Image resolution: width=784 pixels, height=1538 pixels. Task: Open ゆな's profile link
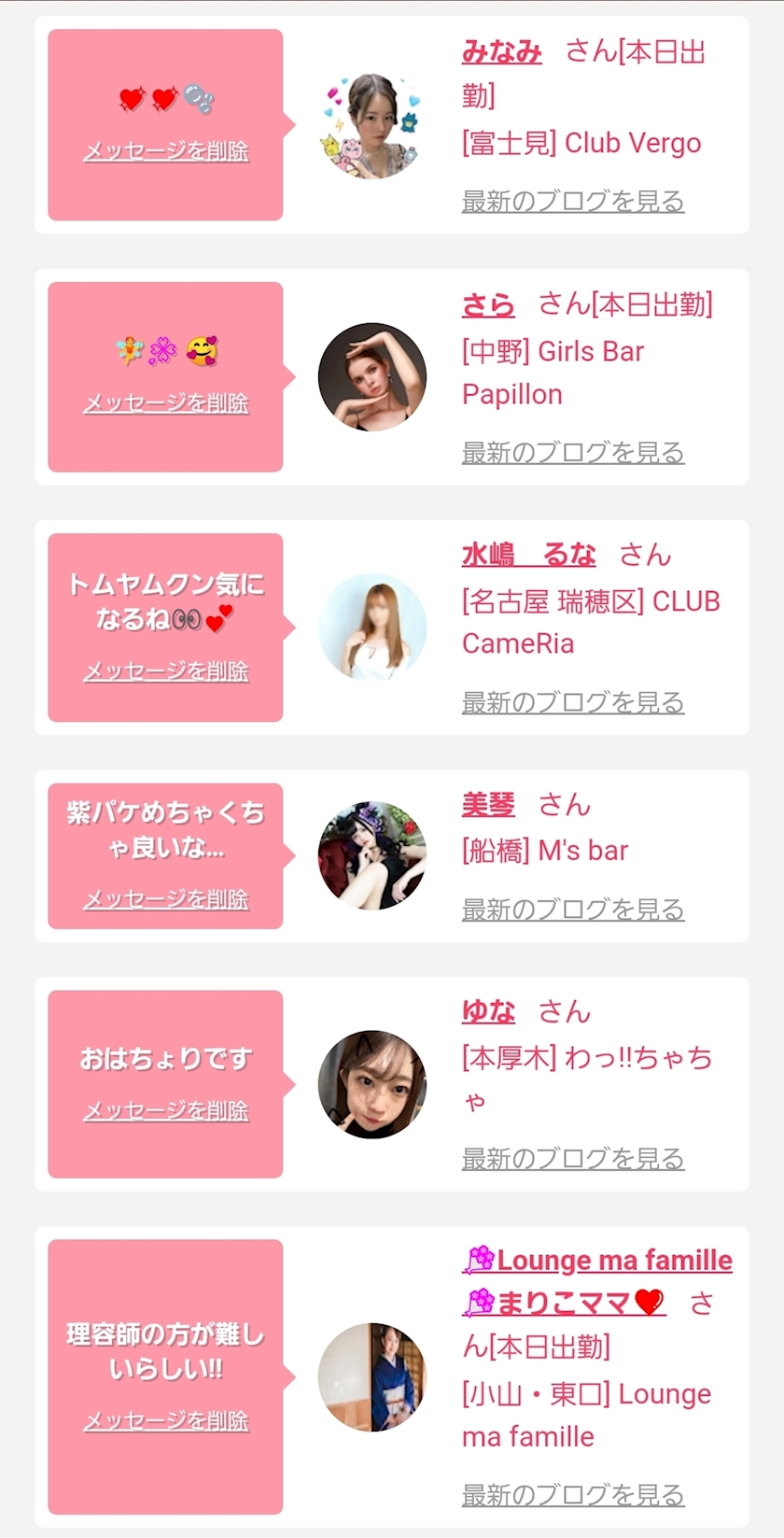[488, 1011]
